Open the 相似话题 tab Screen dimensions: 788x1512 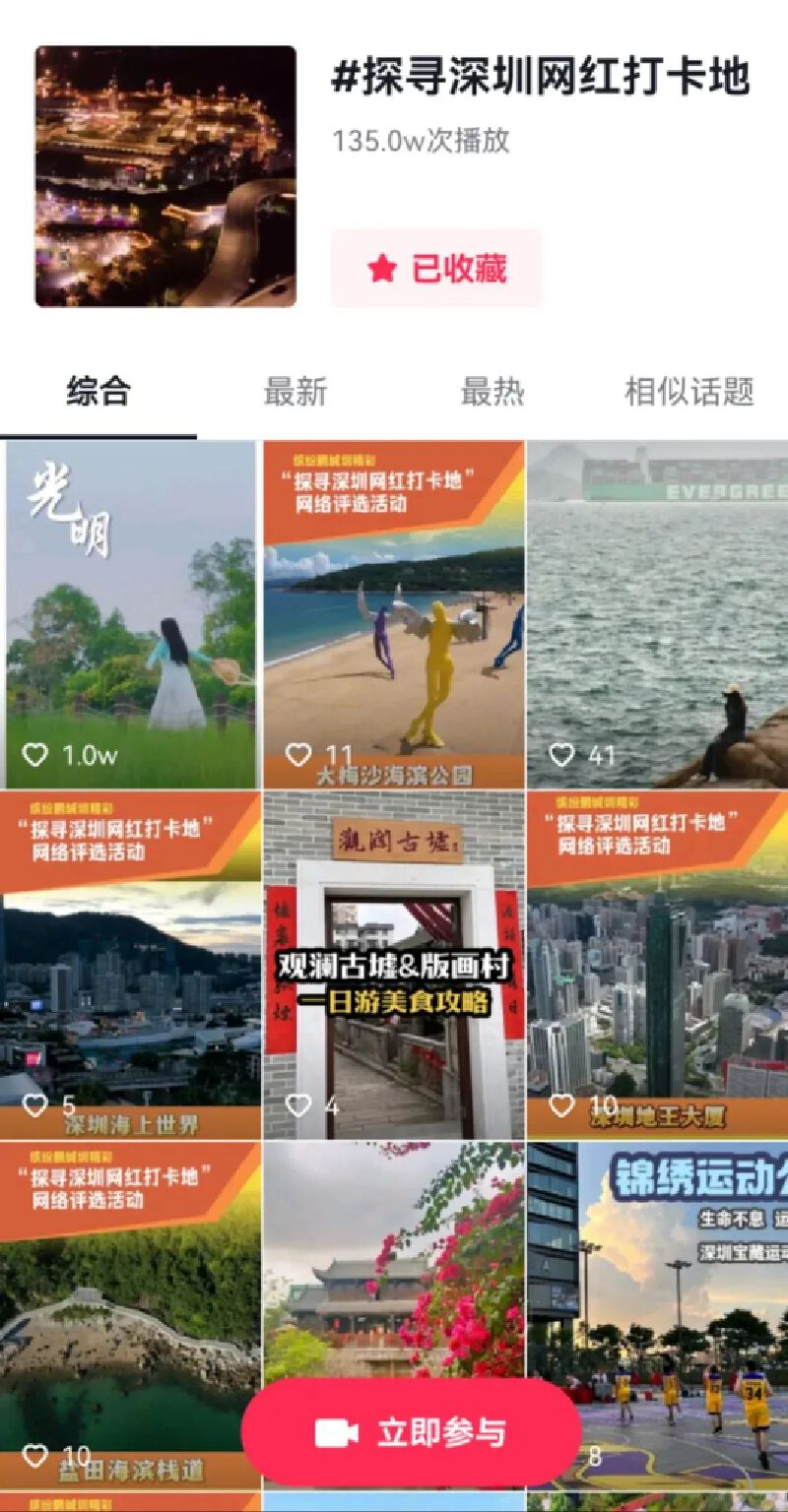coord(689,392)
